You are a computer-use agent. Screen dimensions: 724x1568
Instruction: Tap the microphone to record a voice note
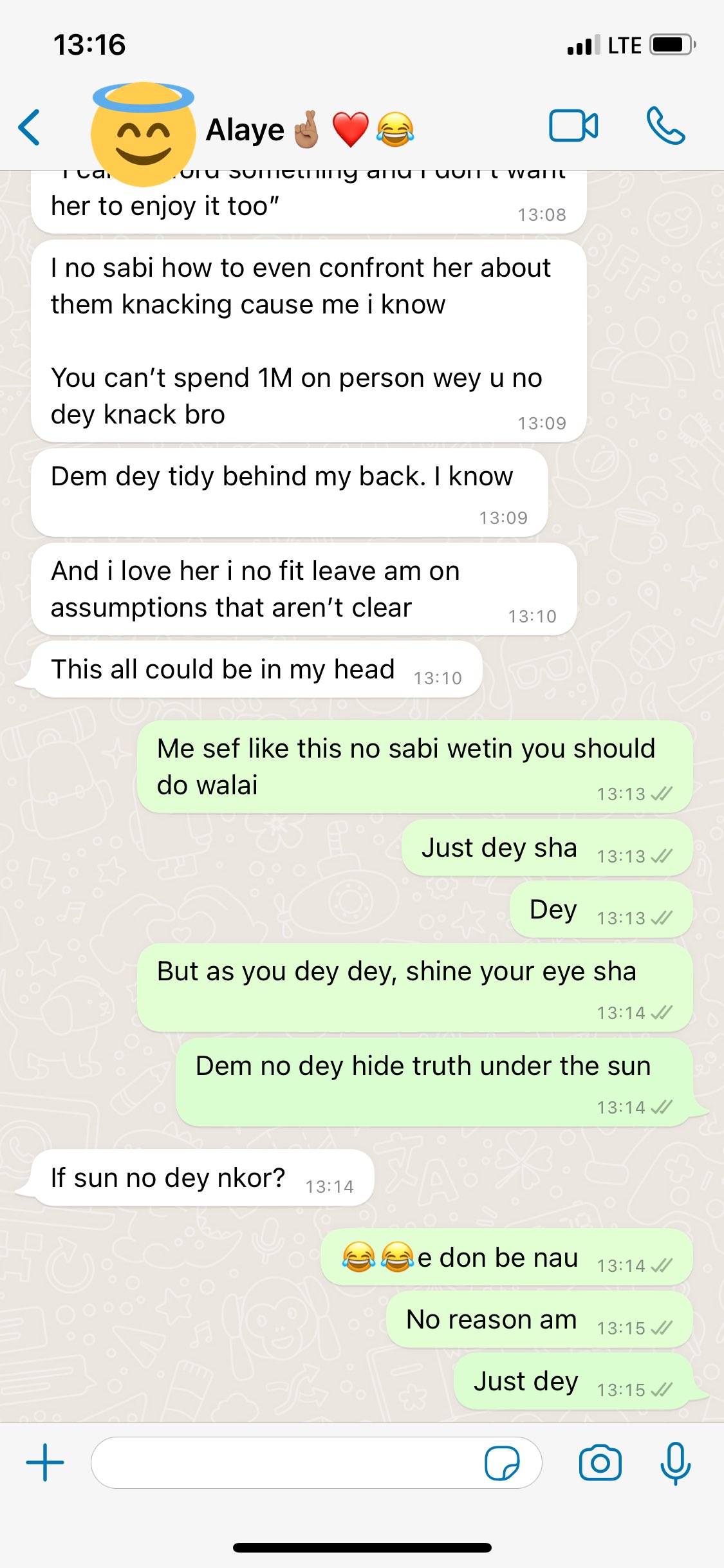676,1463
